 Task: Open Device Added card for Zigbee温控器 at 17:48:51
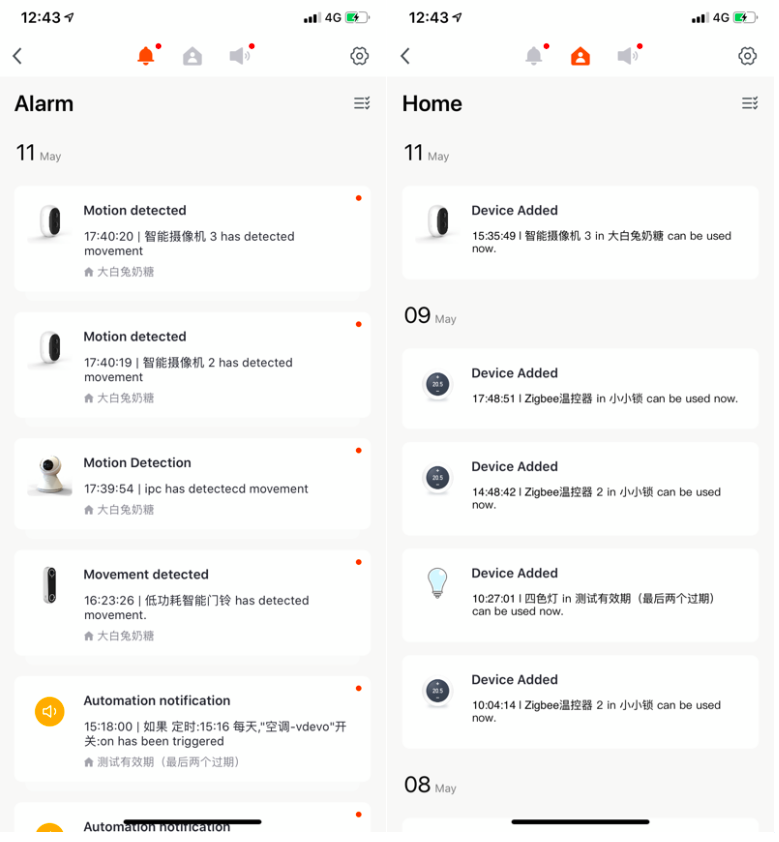coord(580,388)
